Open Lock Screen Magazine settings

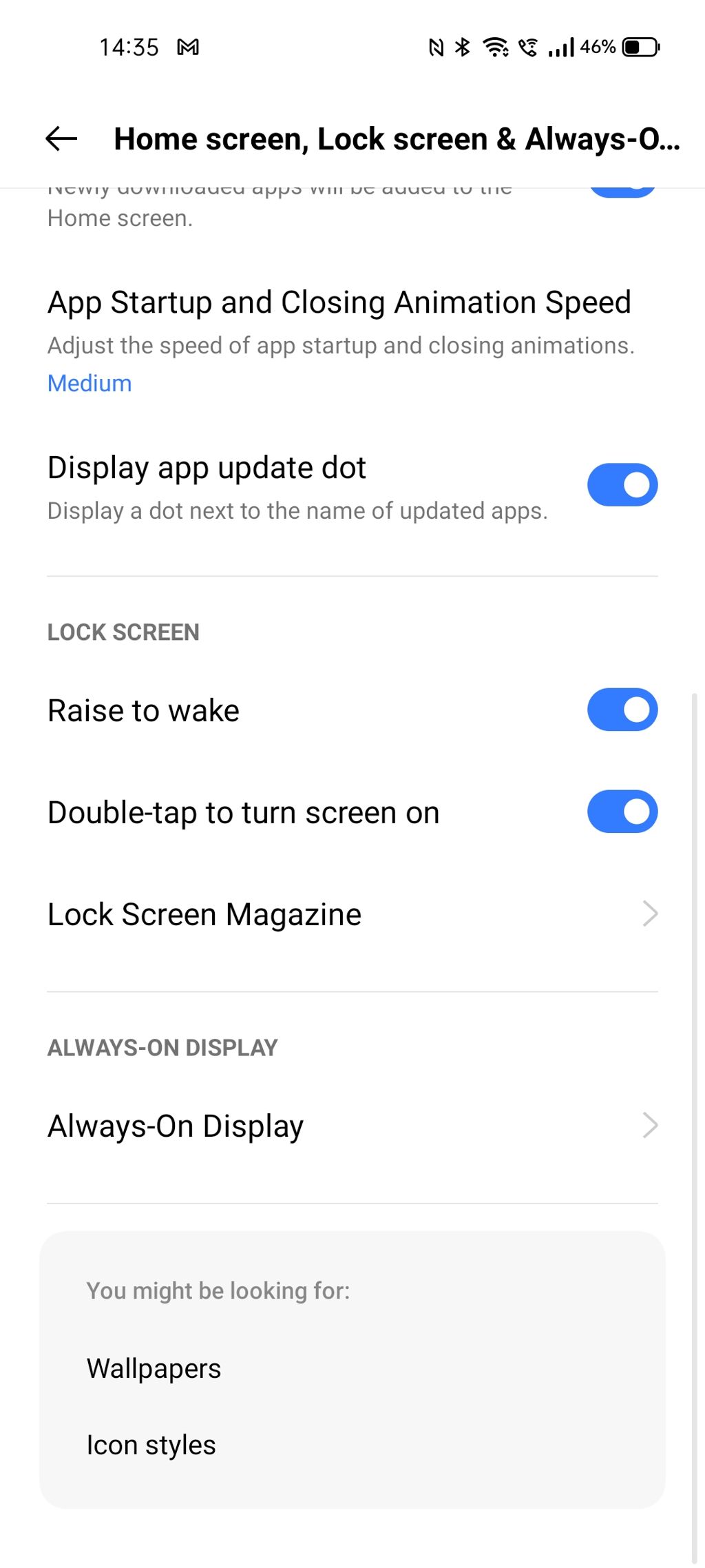(x=352, y=914)
